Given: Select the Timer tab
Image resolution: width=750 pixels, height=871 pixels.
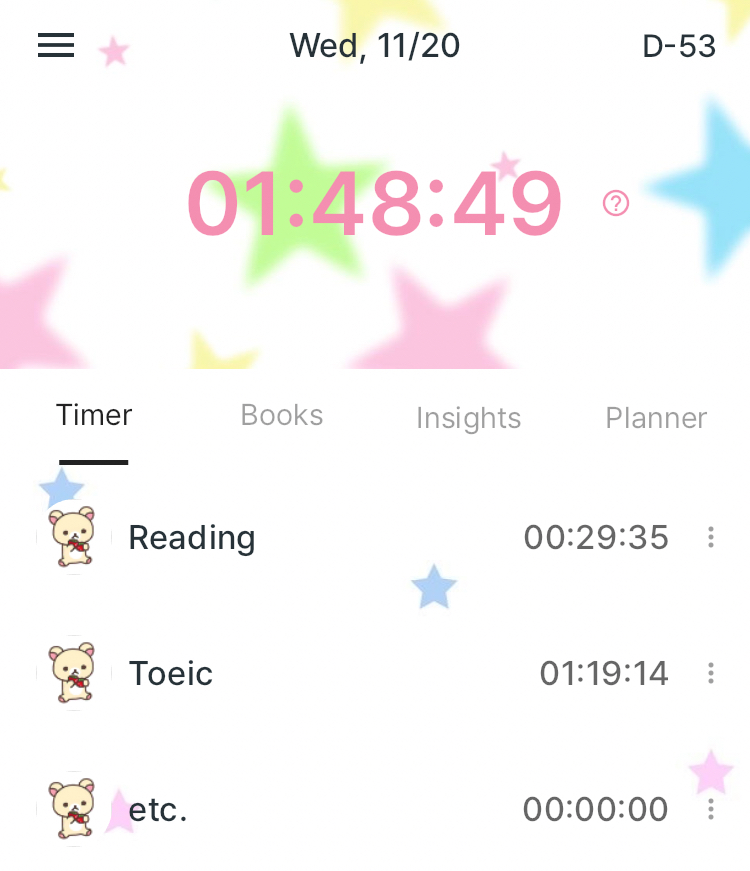Looking at the screenshot, I should 94,416.
